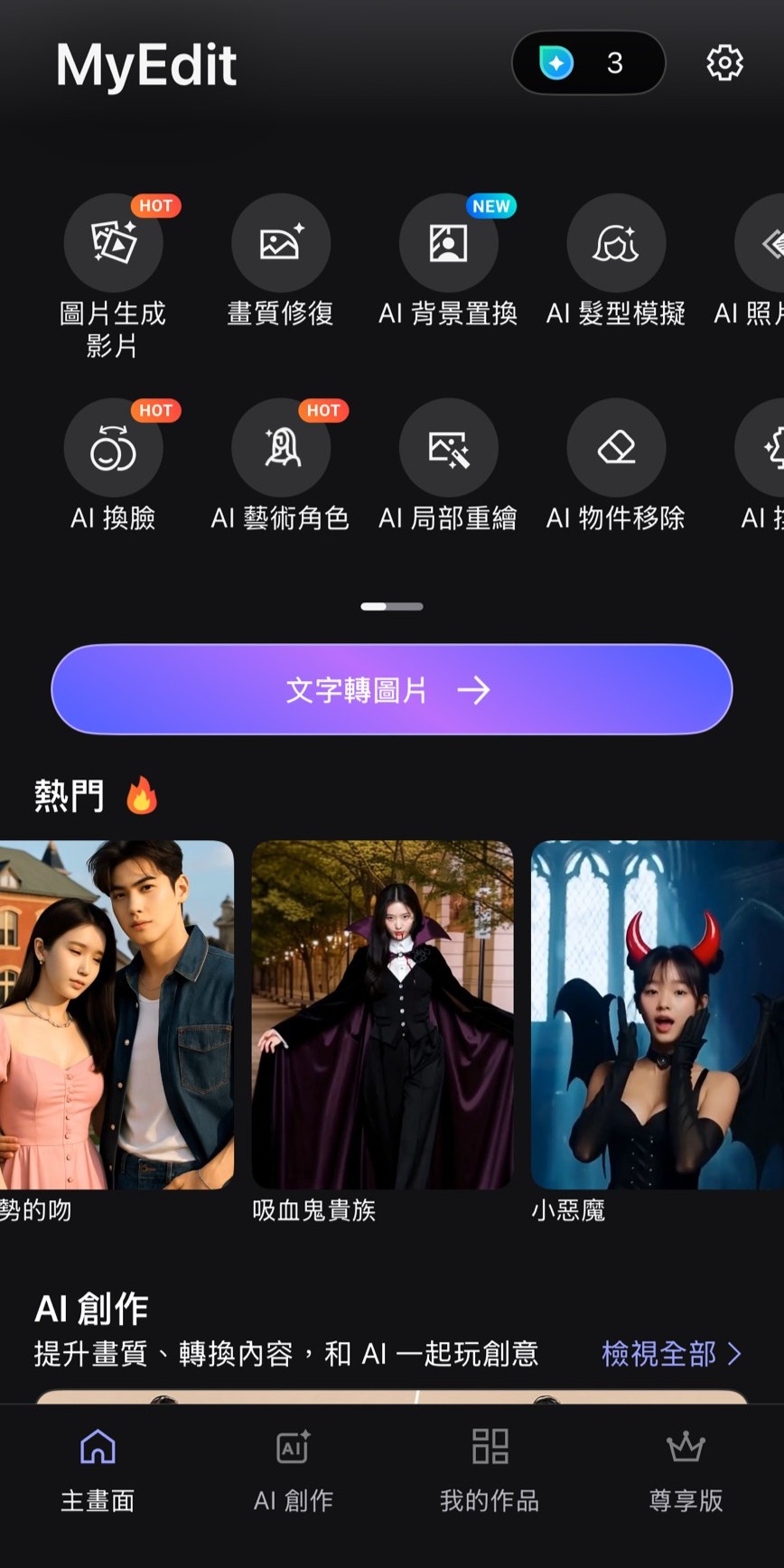Screen dimensions: 784x1568
Task: Tap the credits counter badge
Action: point(588,63)
